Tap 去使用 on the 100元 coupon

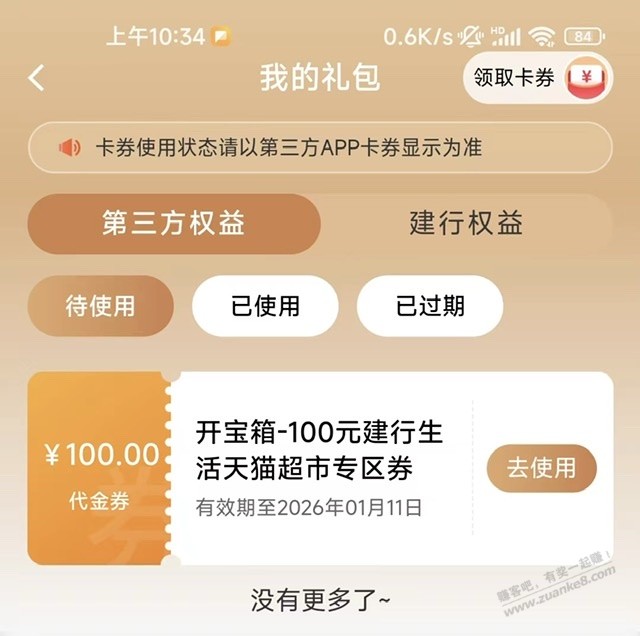[541, 468]
